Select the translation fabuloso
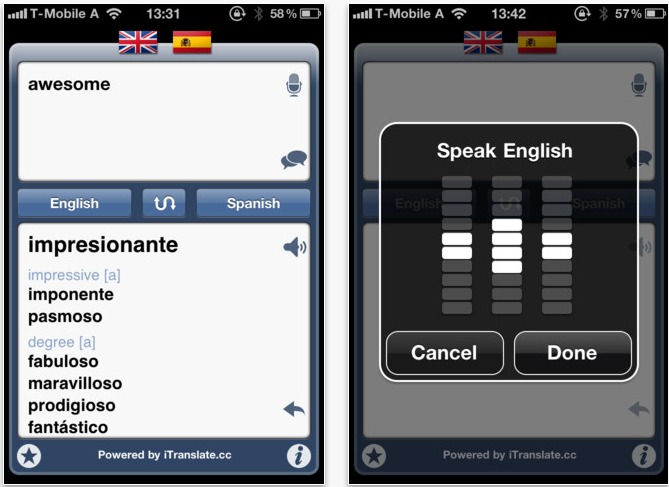Screen dimensions: 669x487 [63, 361]
